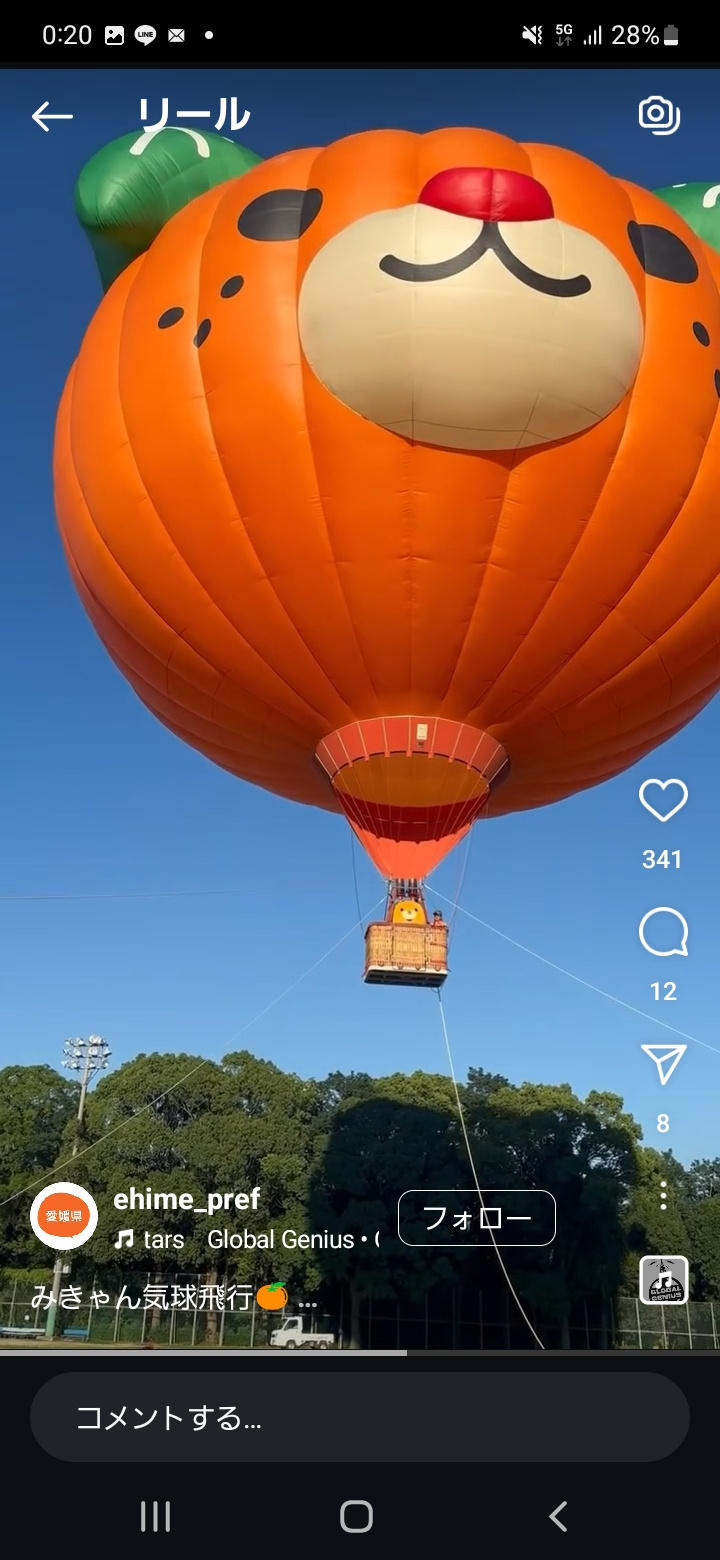Image resolution: width=720 pixels, height=1560 pixels.
Task: Open the ehime_pref username link
Action: point(187,1199)
